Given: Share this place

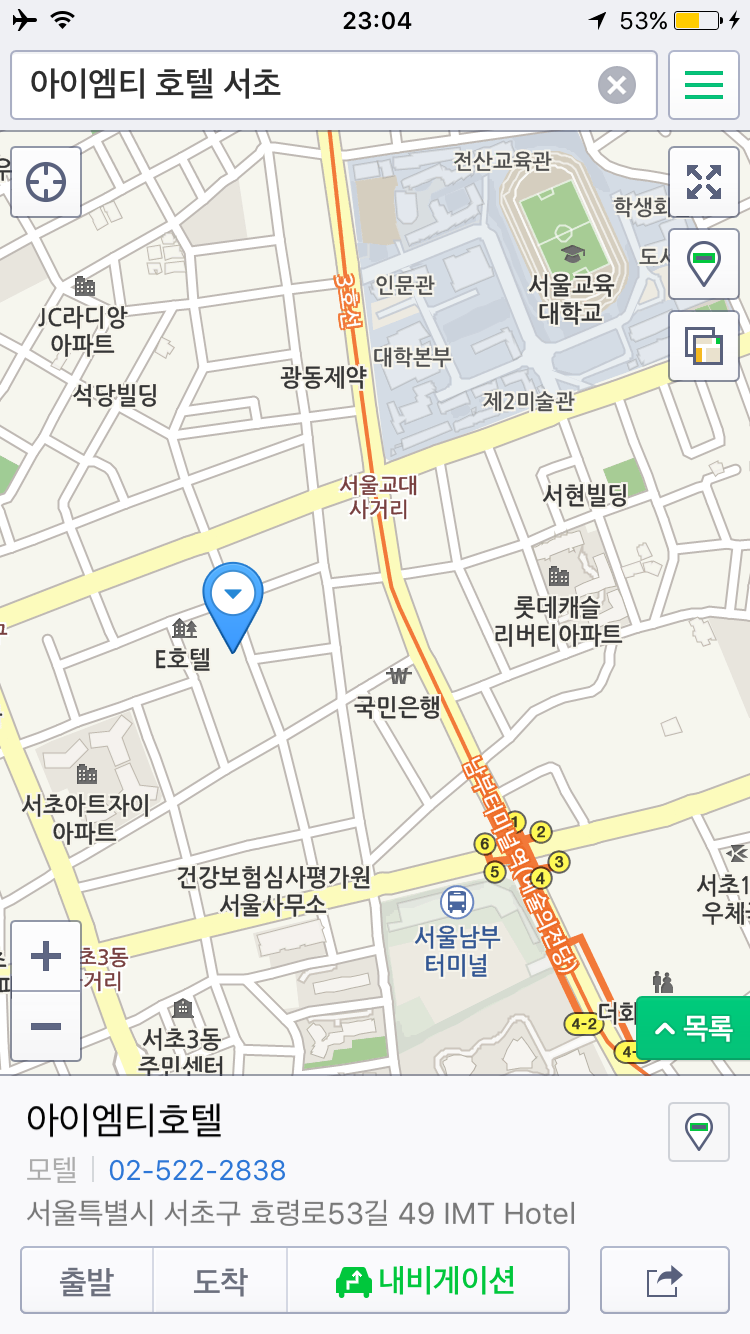Looking at the screenshot, I should 664,1280.
